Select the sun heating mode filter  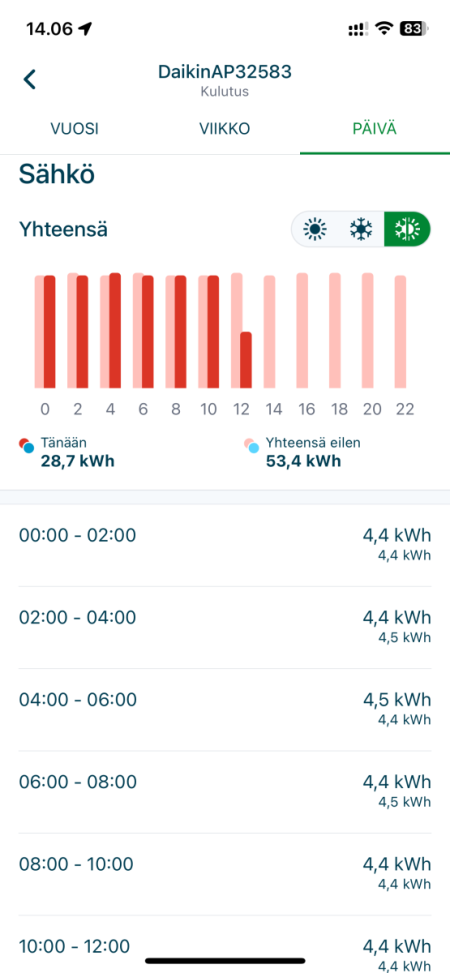(315, 230)
